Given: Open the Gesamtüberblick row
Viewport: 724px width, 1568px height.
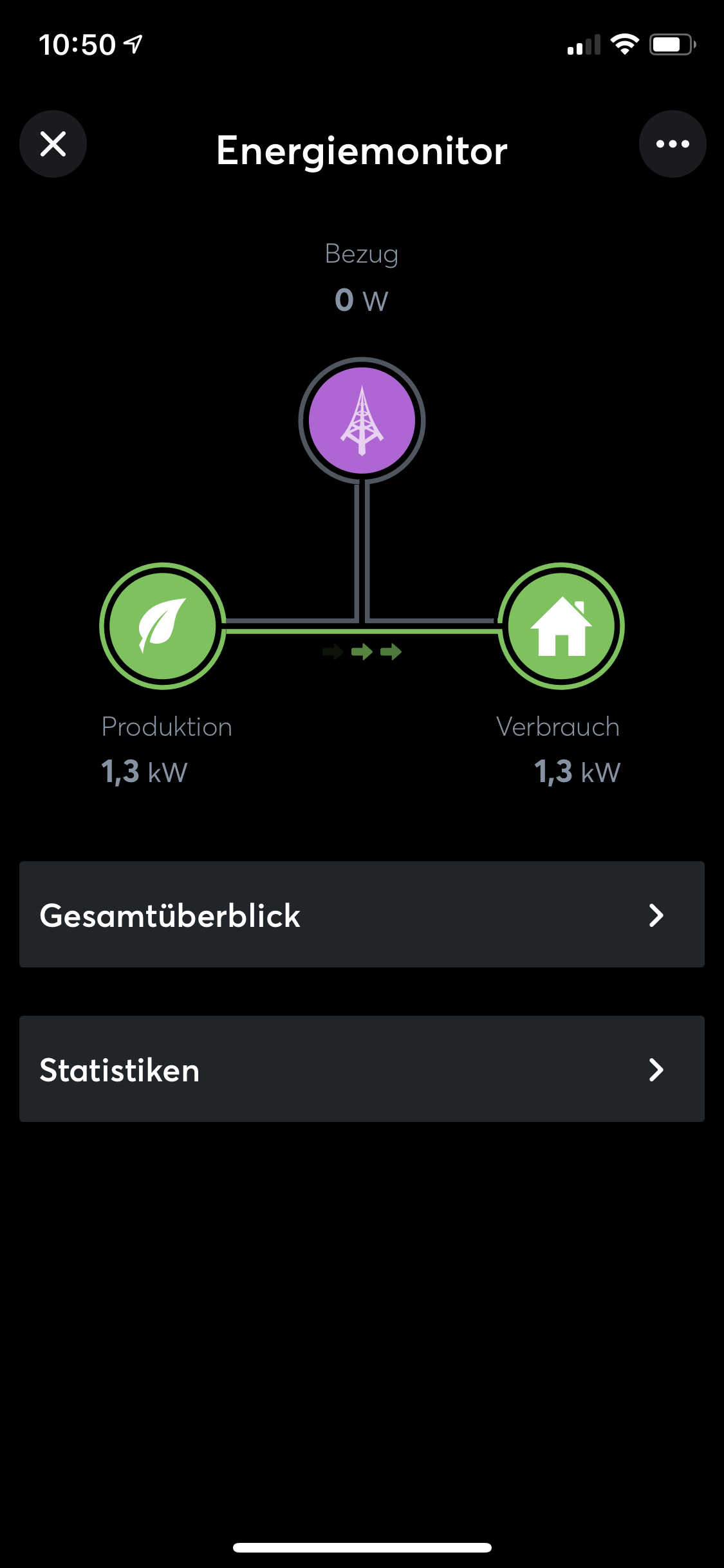Looking at the screenshot, I should pos(362,915).
